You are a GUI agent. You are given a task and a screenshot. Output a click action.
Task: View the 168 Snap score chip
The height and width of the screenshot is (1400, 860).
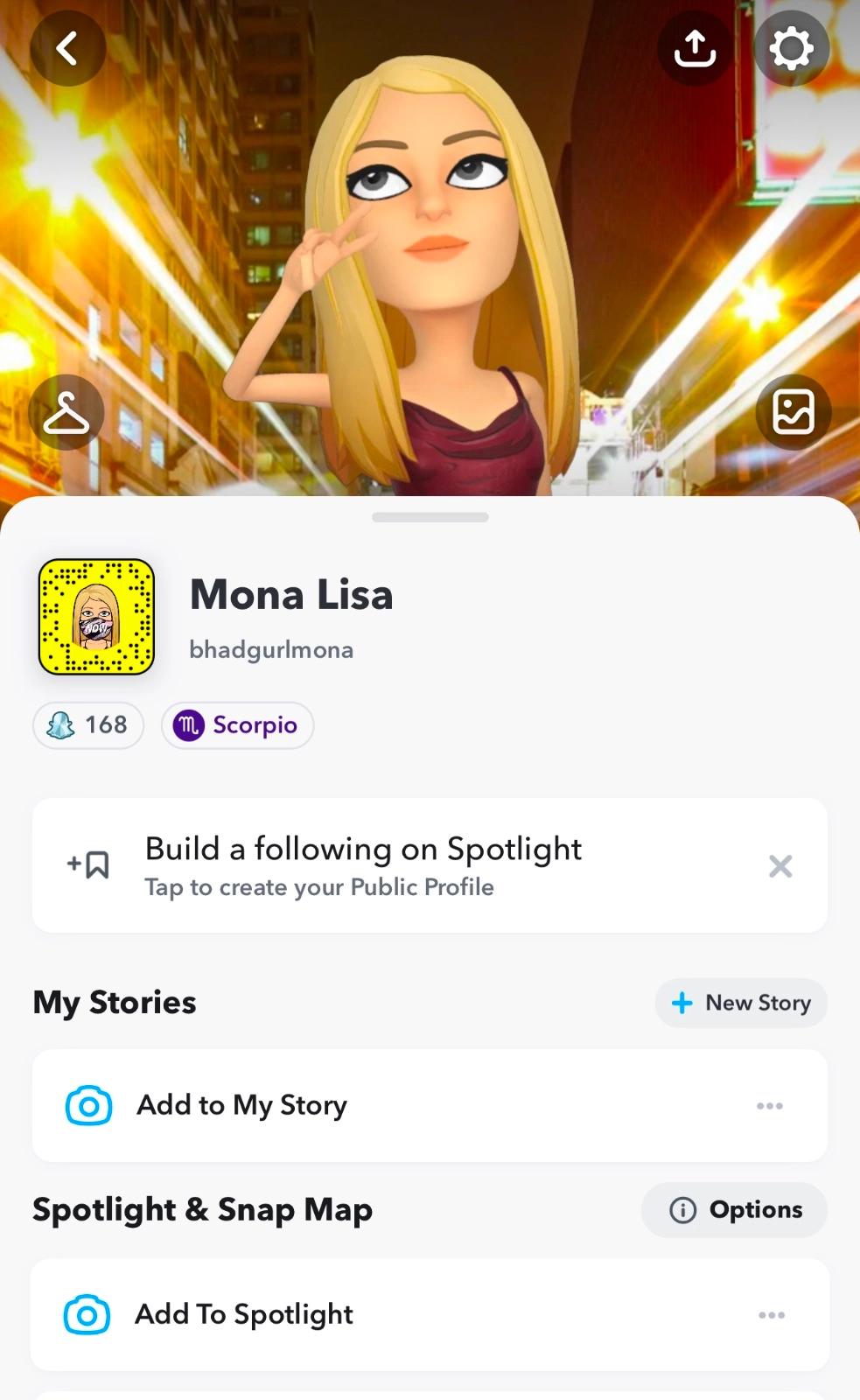tap(88, 725)
